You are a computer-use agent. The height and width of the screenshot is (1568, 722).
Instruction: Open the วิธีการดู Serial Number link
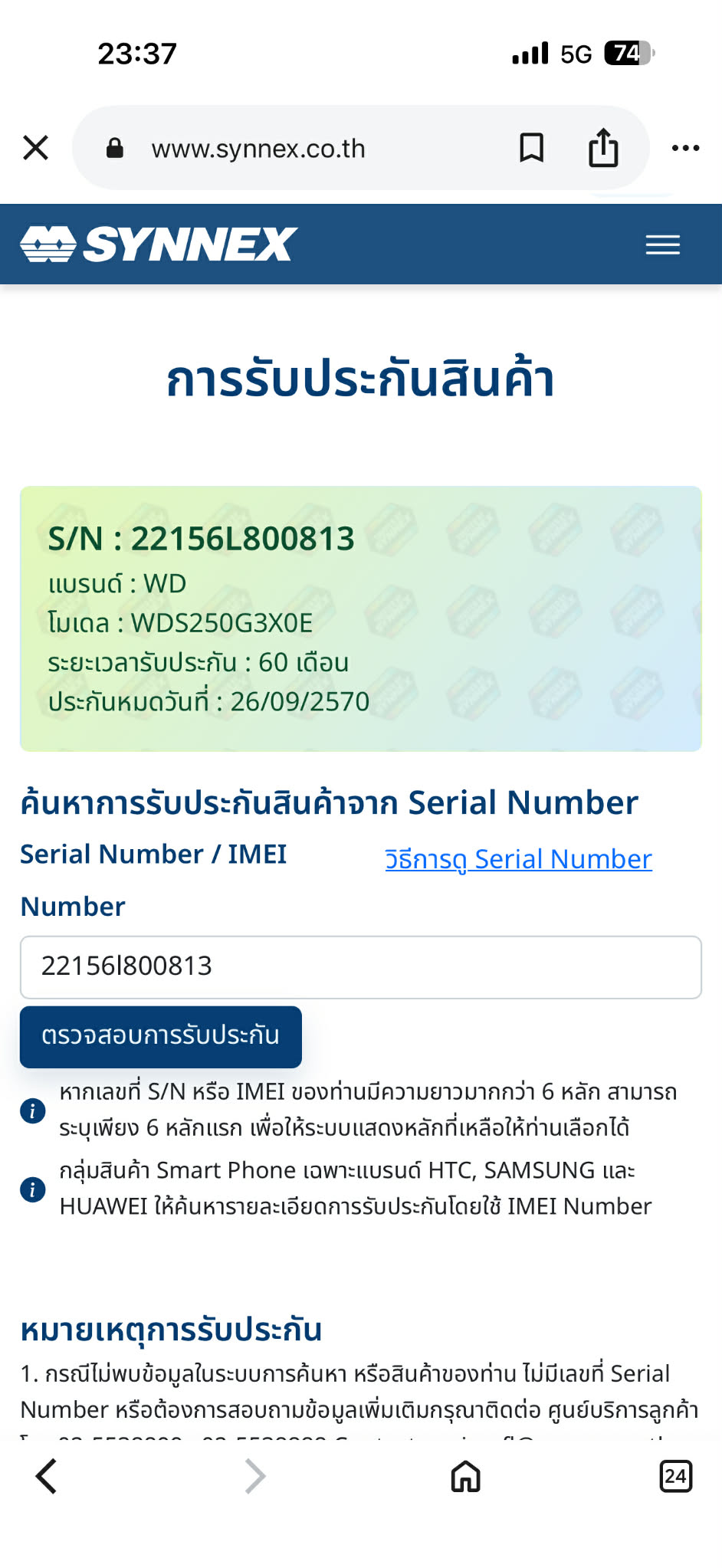coord(518,859)
